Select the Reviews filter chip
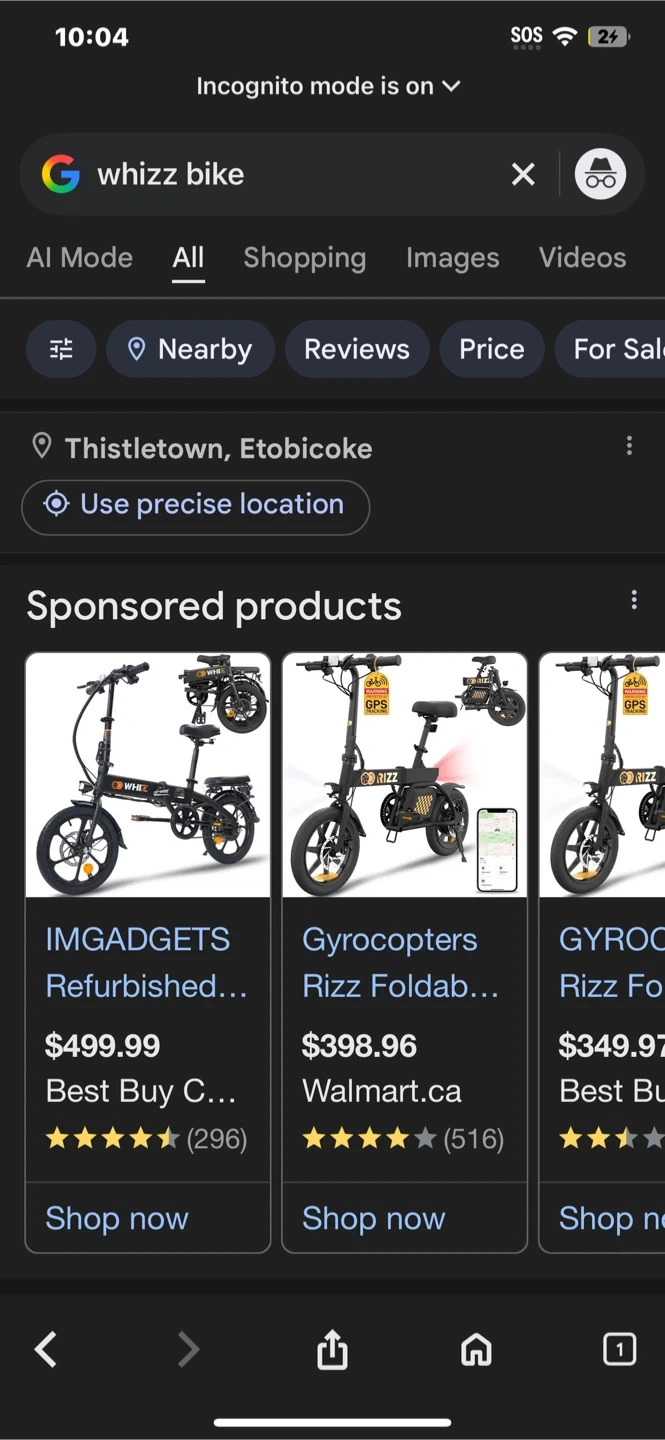 pyautogui.click(x=356, y=349)
